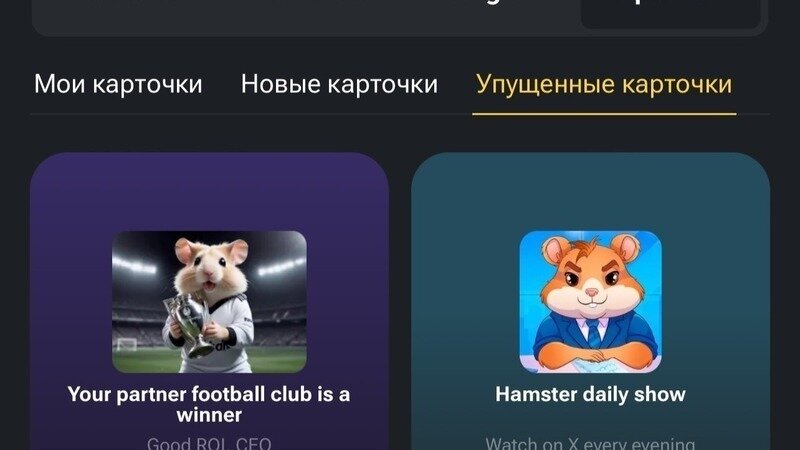The height and width of the screenshot is (450, 800).
Task: Select the Упущенные карточки tab
Action: 604,85
